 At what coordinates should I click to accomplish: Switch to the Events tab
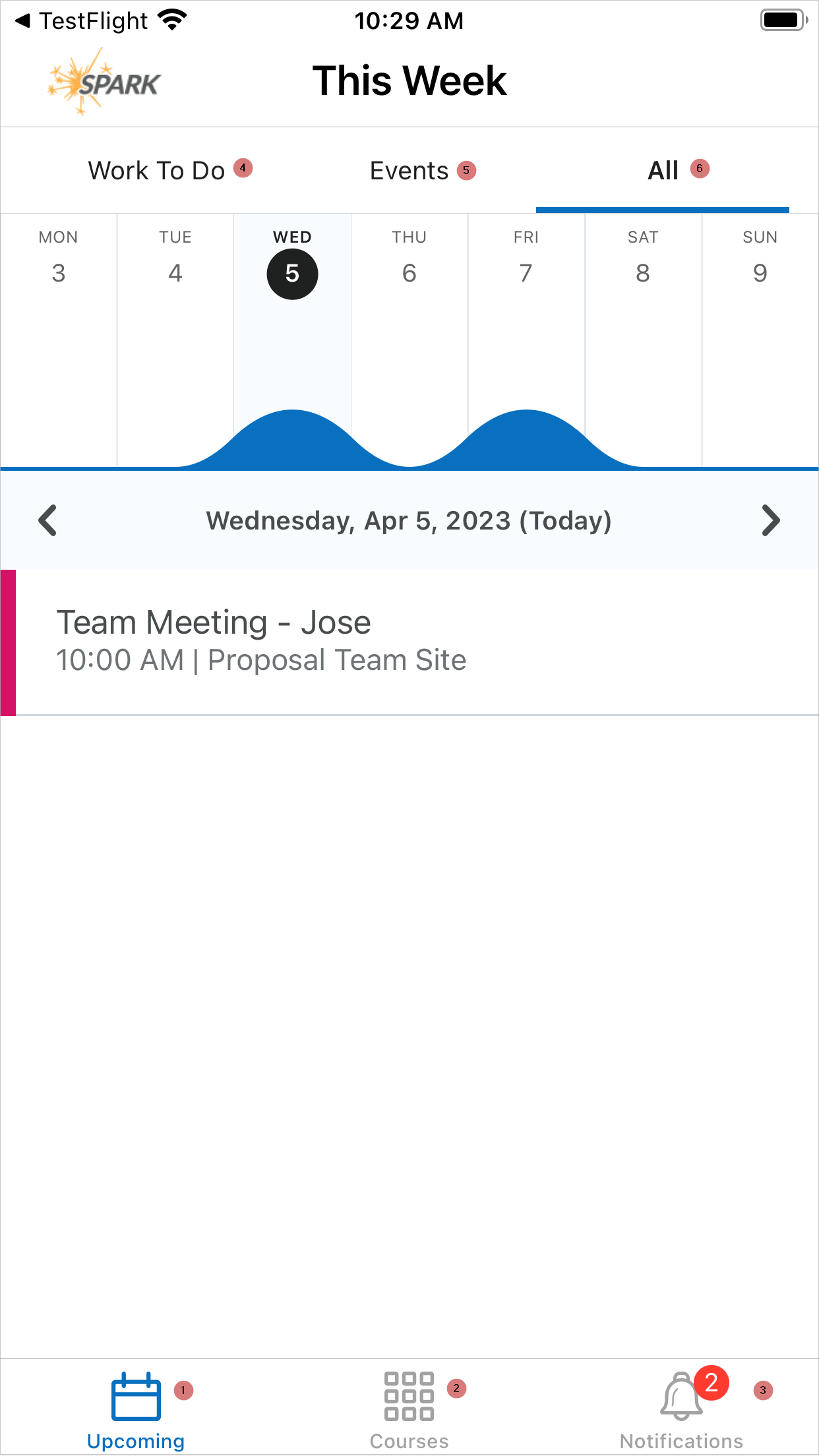pyautogui.click(x=409, y=171)
